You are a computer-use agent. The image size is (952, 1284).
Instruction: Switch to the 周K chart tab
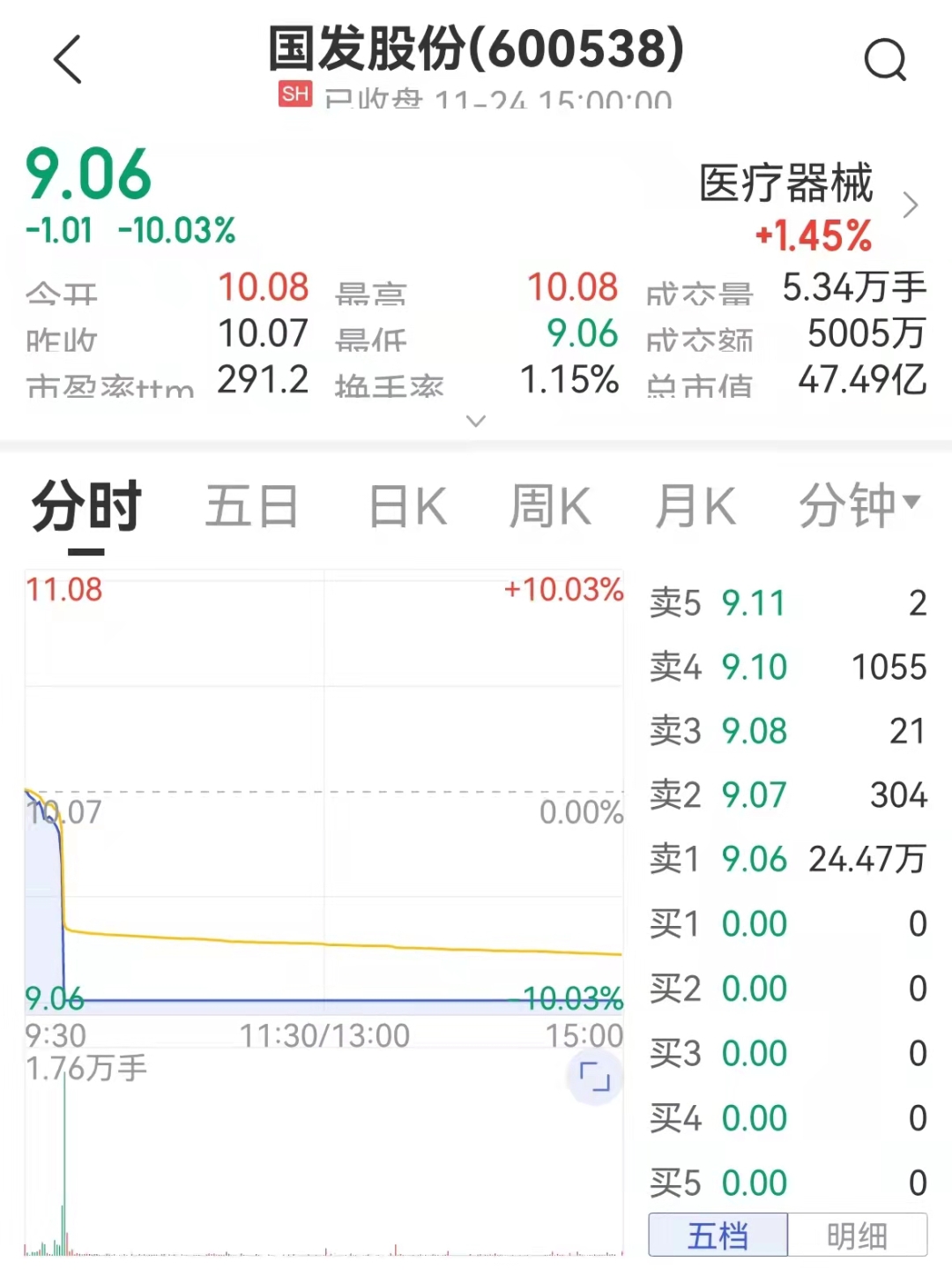pyautogui.click(x=549, y=506)
